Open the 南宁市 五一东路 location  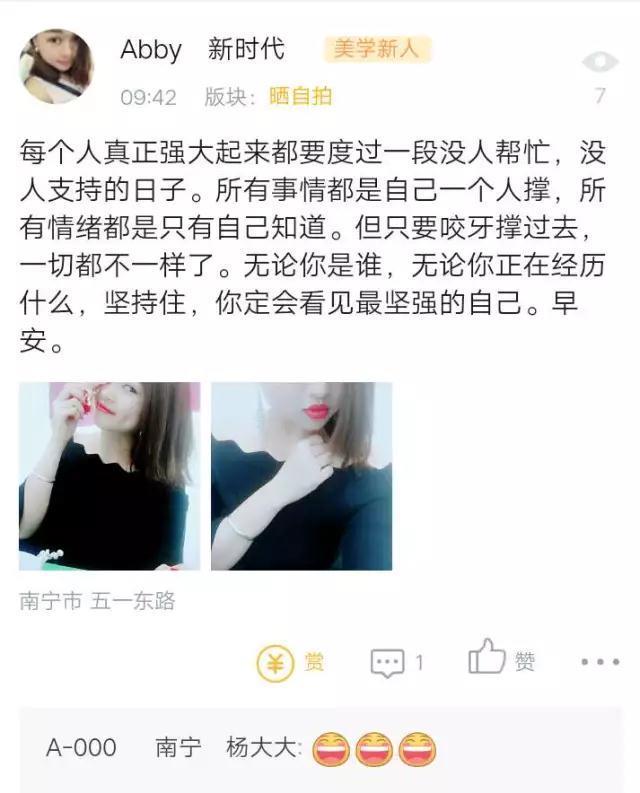click(97, 601)
